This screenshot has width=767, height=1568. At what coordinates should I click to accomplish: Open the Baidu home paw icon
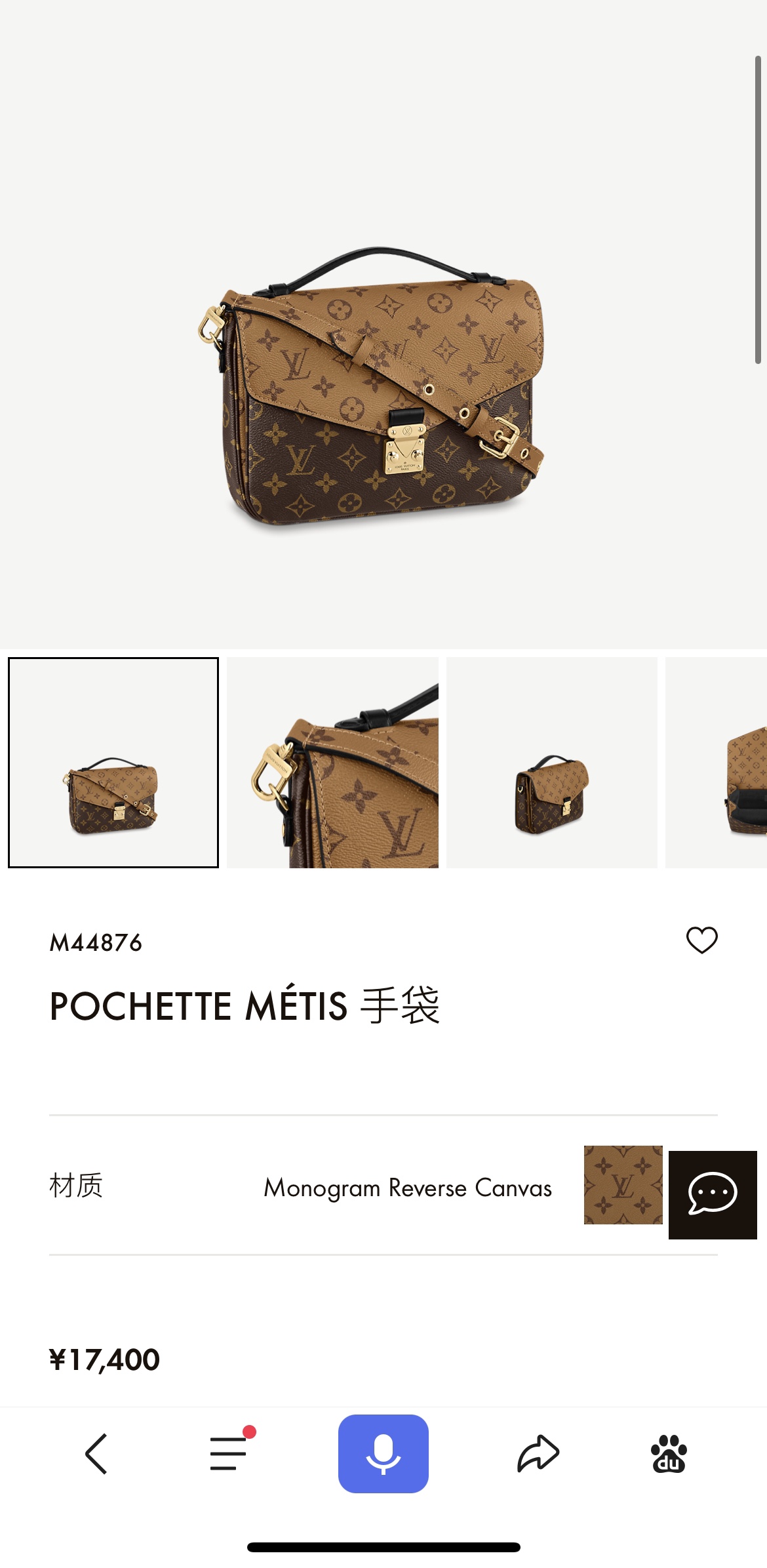click(x=669, y=1453)
